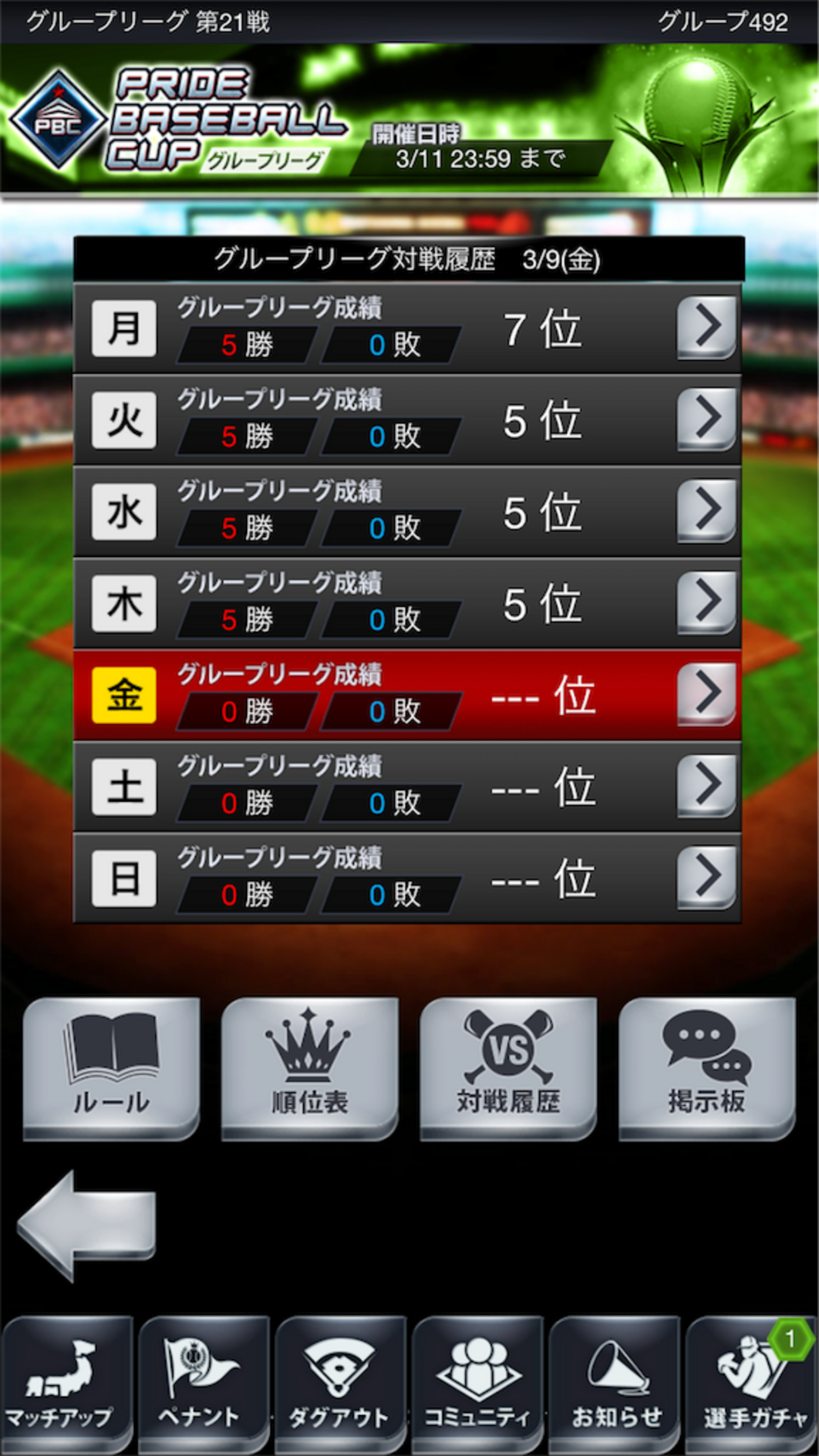The image size is (819, 1456).
Task: Open the 対戦履歴 match history button
Action: click(508, 1069)
